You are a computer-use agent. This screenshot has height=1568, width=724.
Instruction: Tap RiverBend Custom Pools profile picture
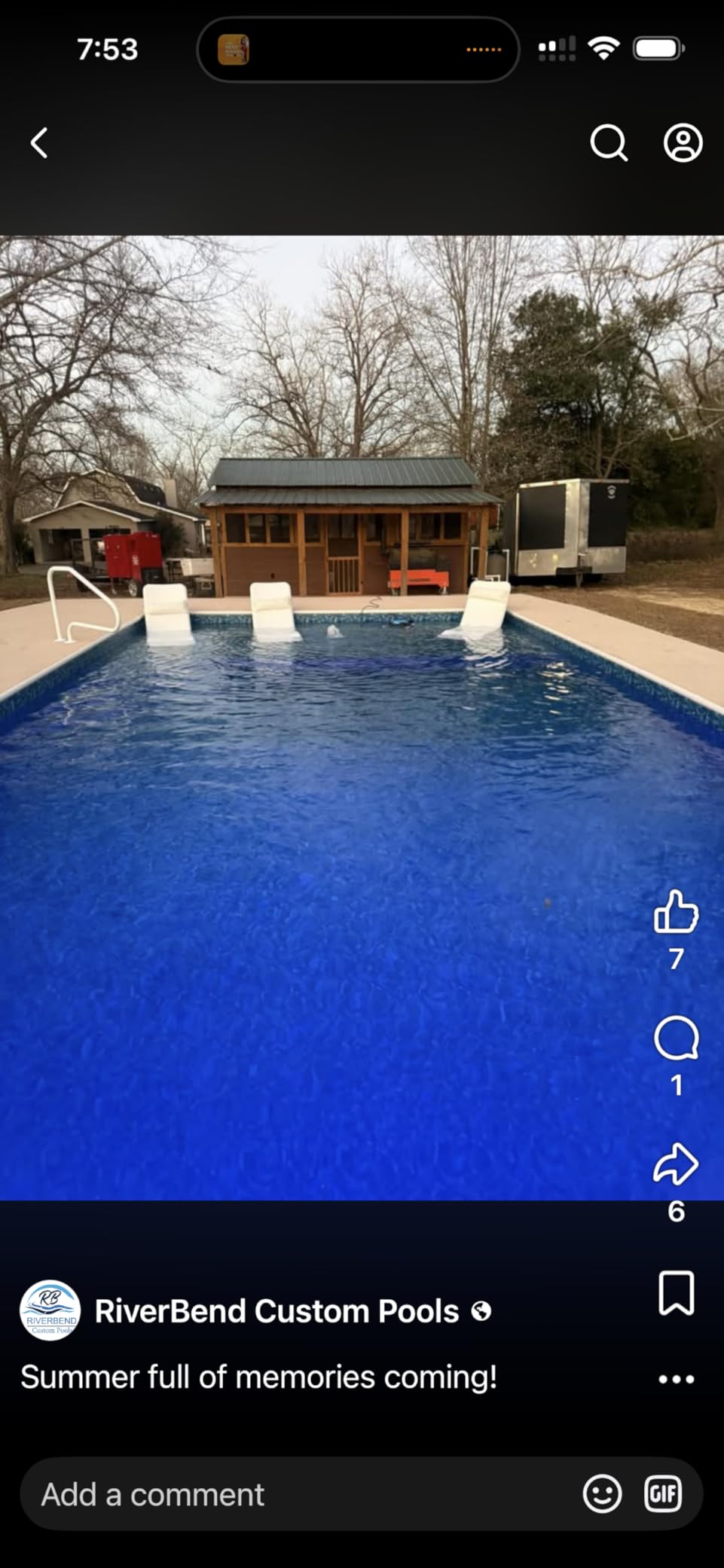(x=50, y=1310)
